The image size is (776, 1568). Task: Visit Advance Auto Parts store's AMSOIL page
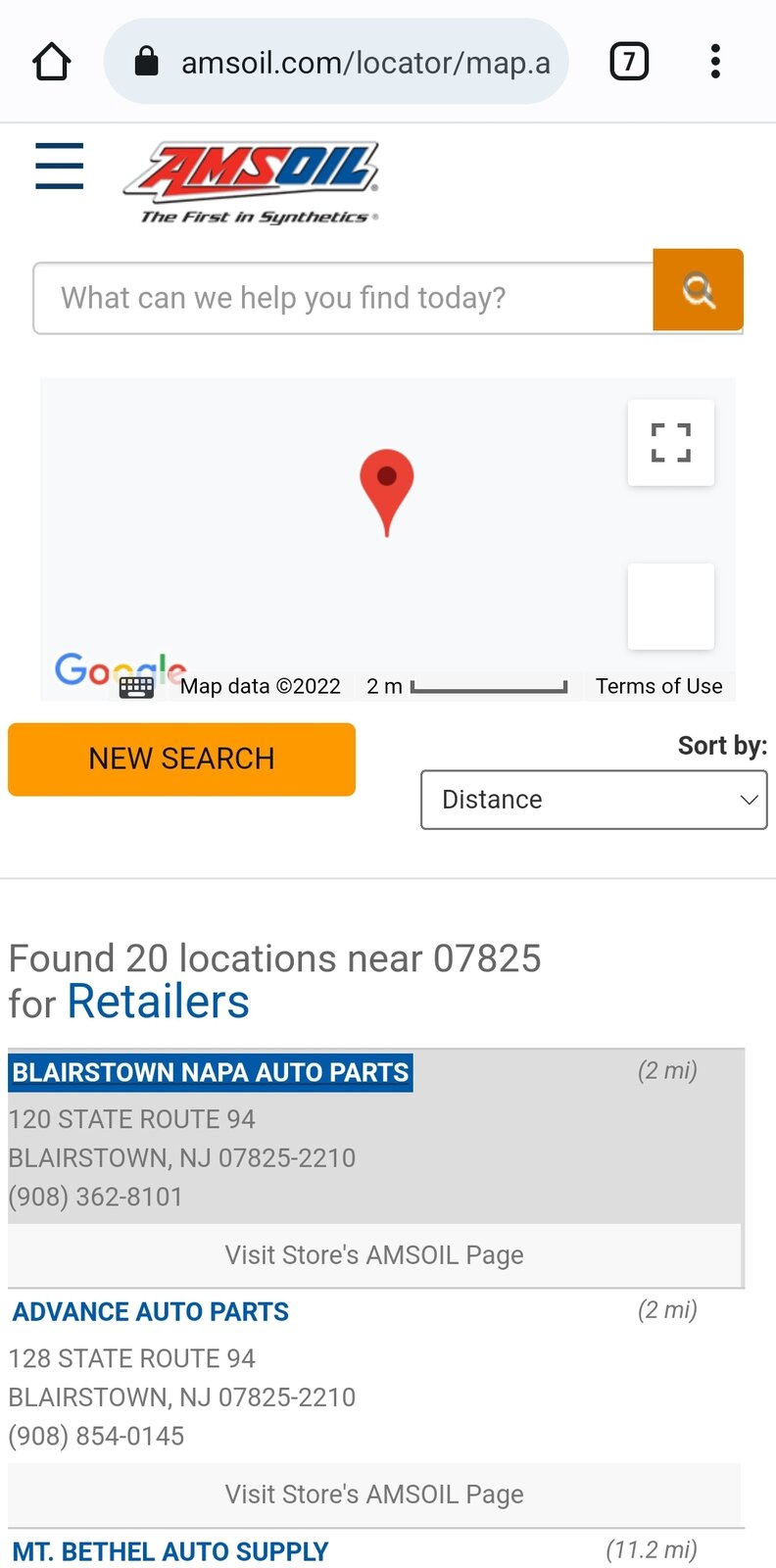(x=374, y=1494)
